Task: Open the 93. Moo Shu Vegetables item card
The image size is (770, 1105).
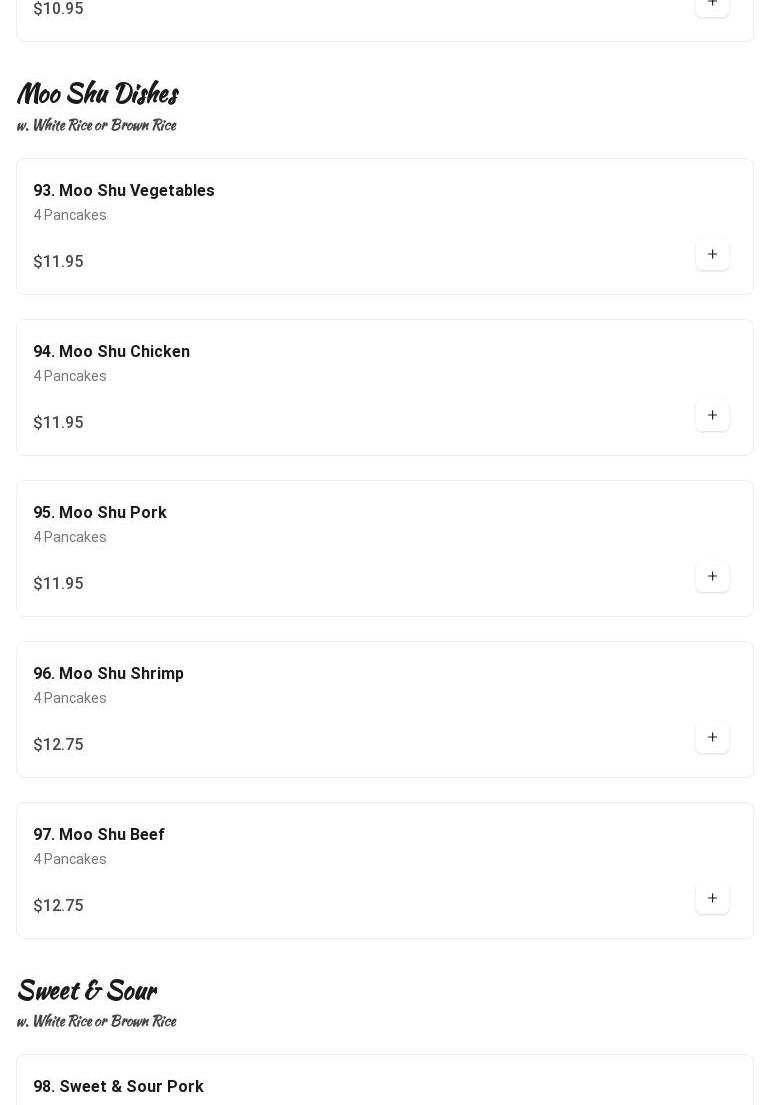Action: [x=124, y=191]
